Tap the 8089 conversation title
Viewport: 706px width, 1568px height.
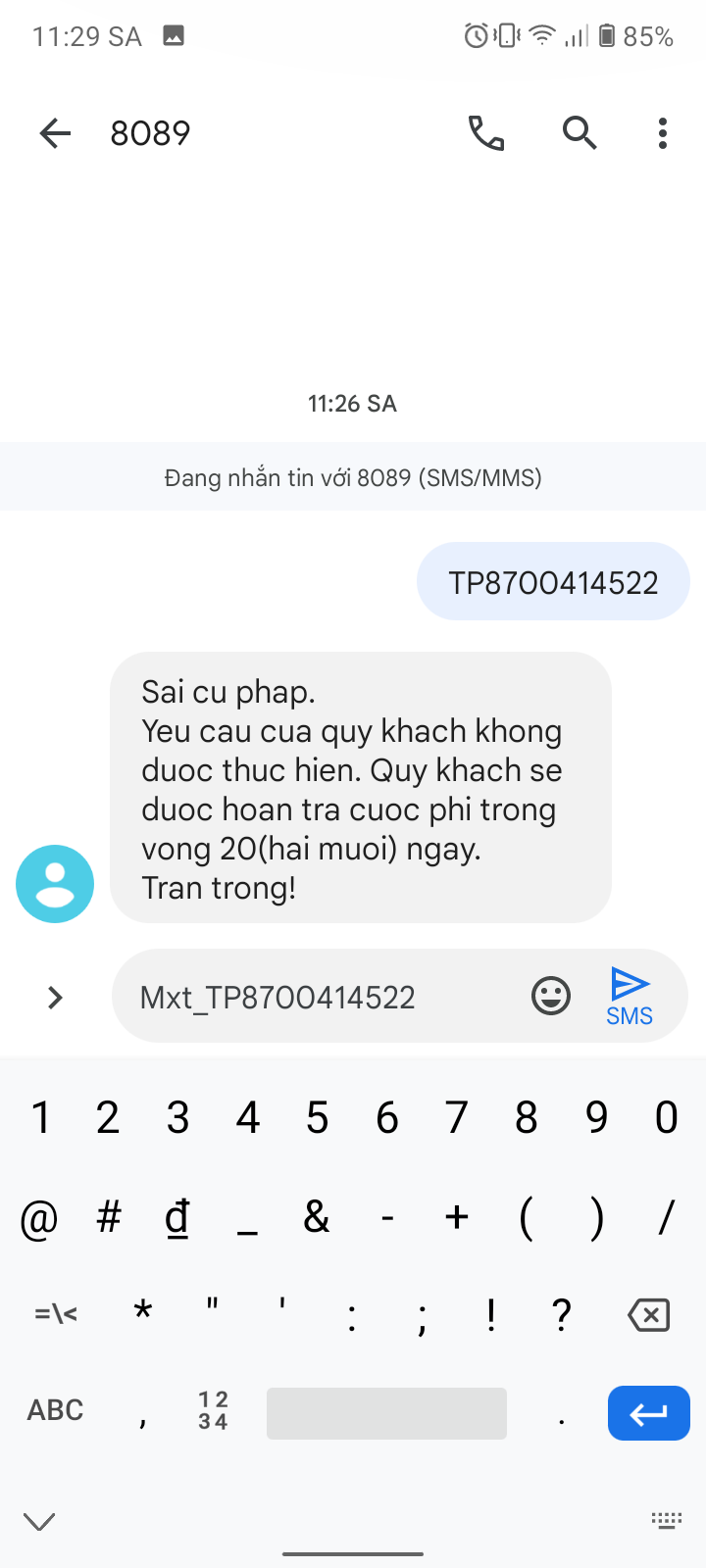(x=151, y=133)
